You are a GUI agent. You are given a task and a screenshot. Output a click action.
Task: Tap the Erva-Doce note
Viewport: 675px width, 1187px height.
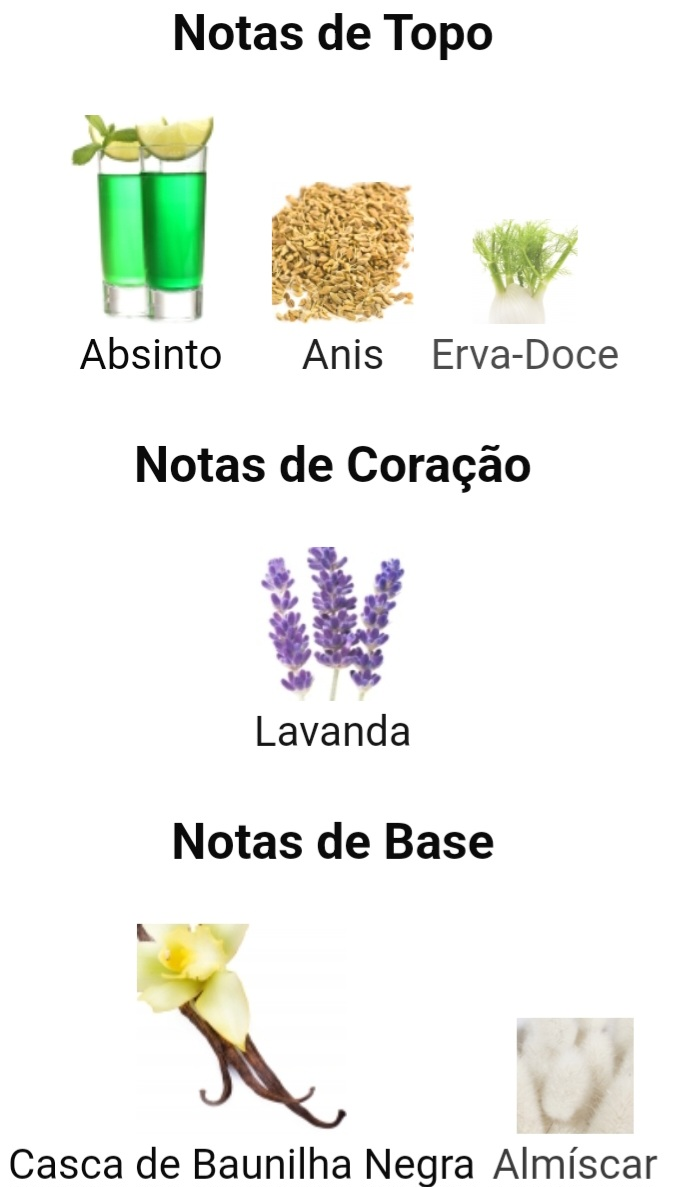[x=524, y=297]
